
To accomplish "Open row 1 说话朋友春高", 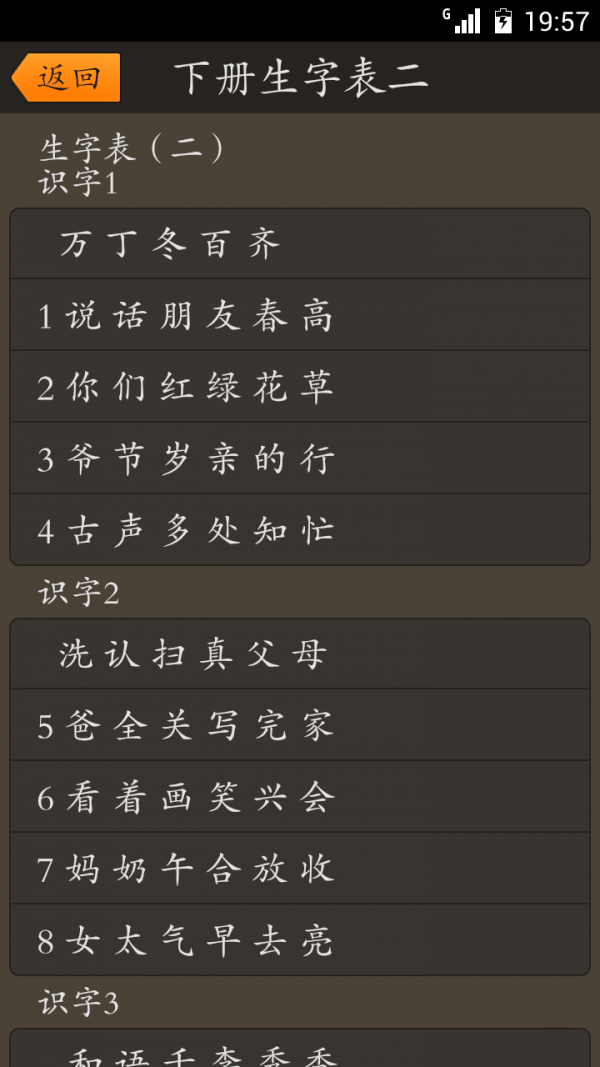I will tap(300, 315).
